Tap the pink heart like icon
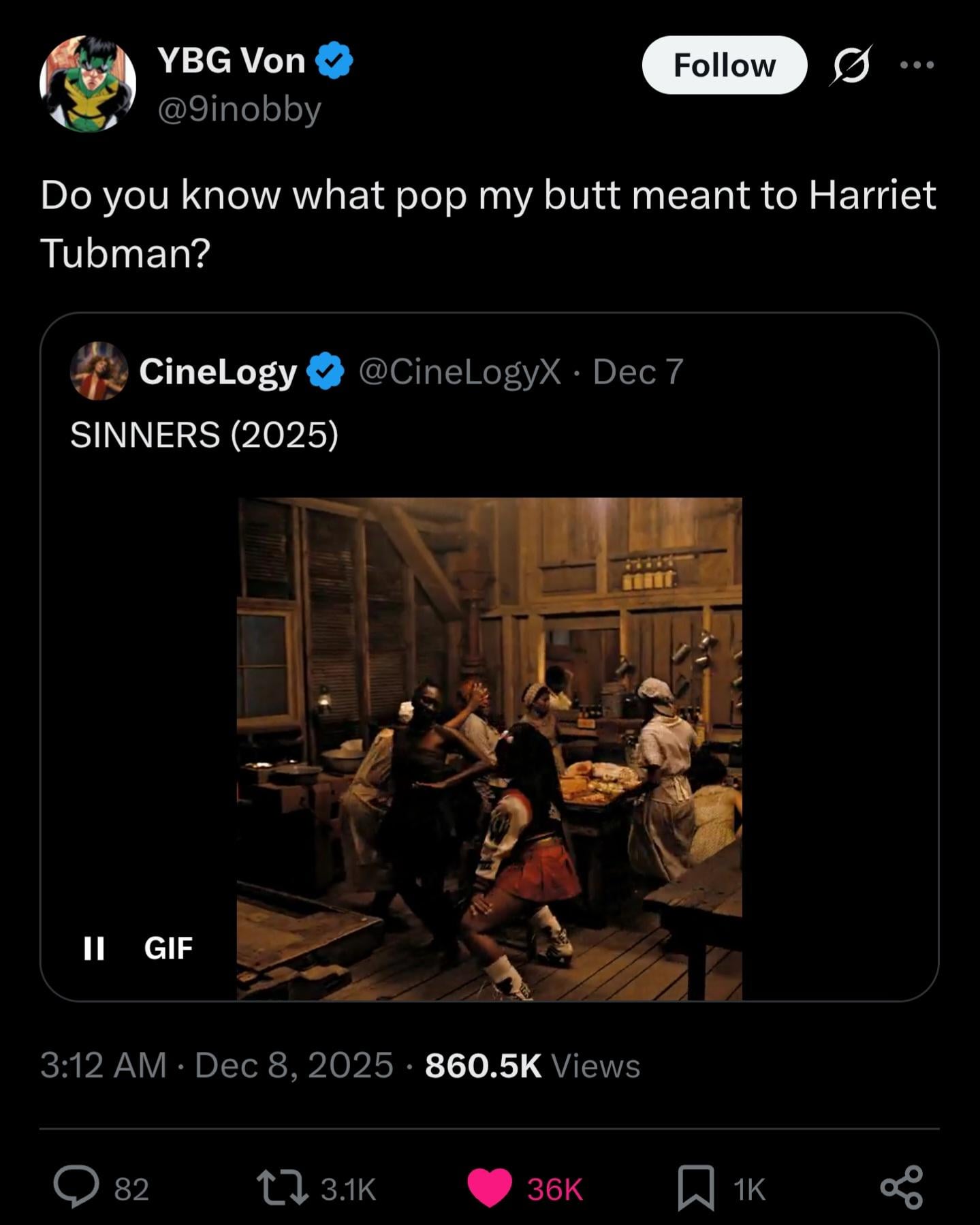980x1225 pixels. 490,1188
